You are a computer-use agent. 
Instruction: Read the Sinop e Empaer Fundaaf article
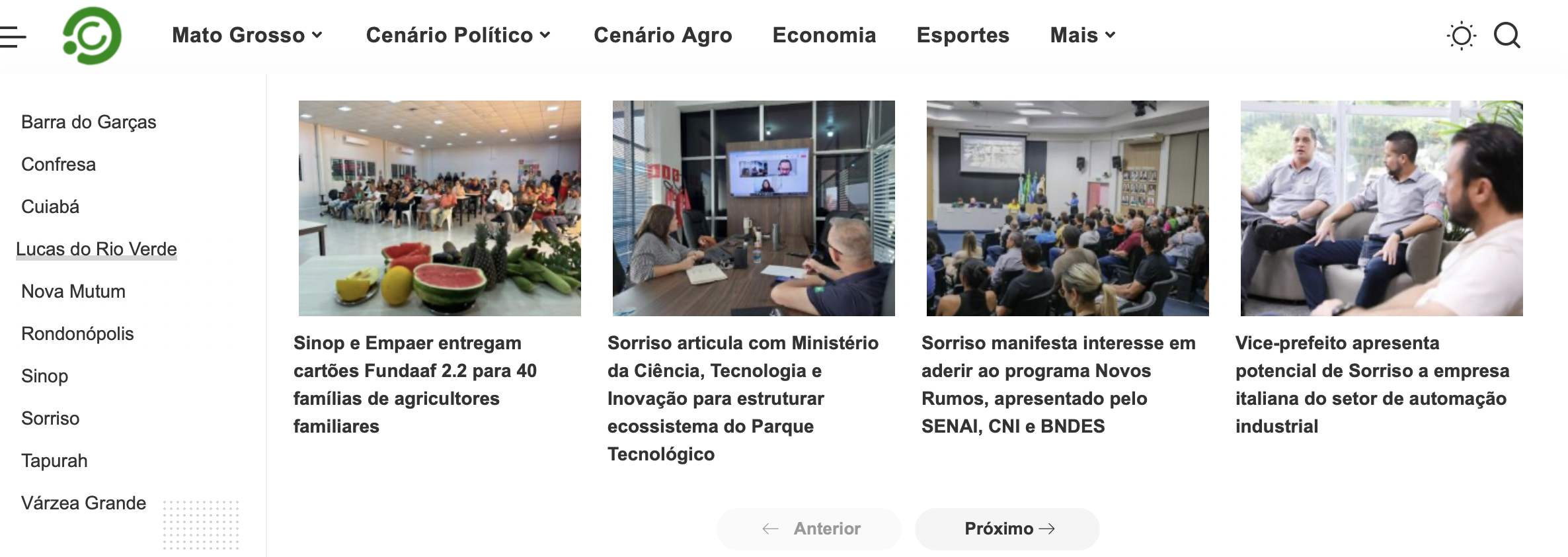coord(414,384)
